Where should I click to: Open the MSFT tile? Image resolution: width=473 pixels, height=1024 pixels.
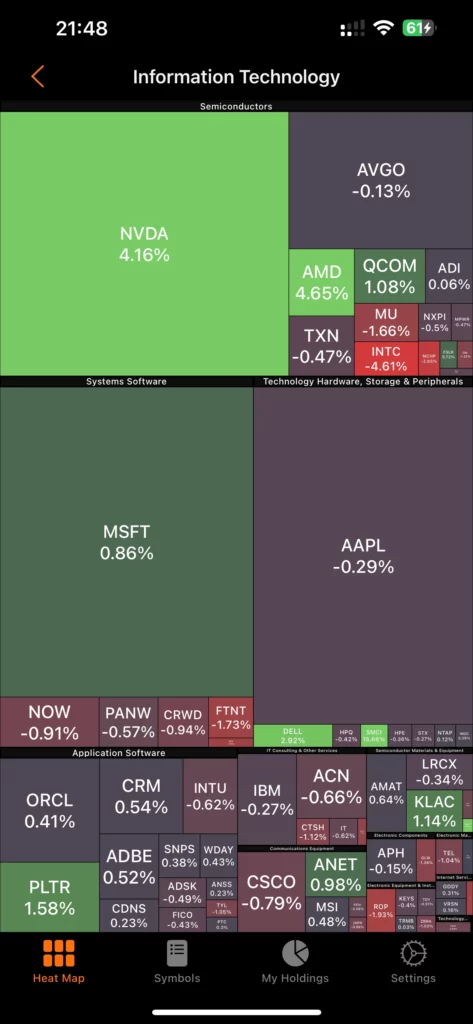[127, 542]
